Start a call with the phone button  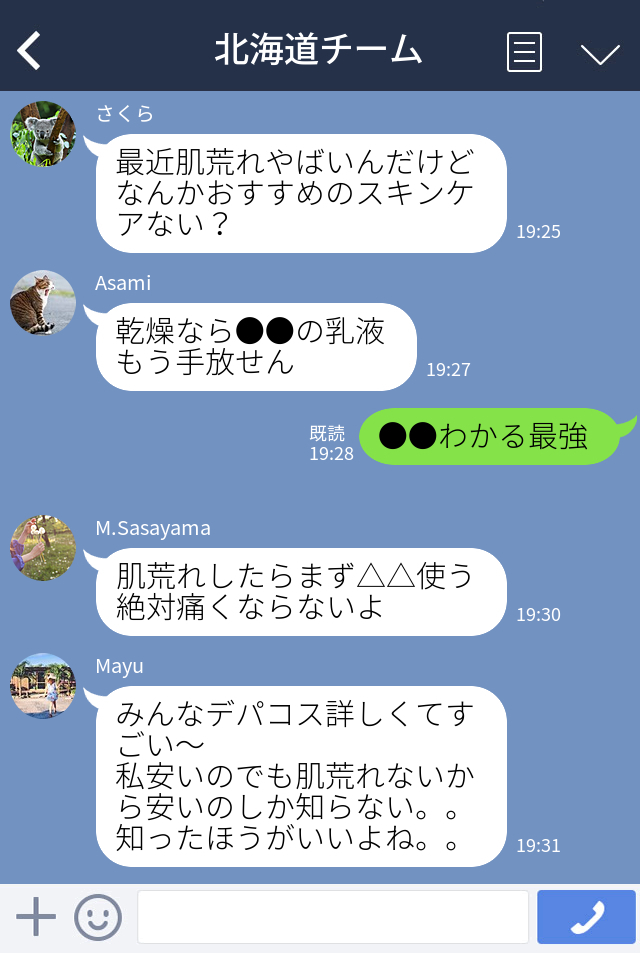(586, 916)
